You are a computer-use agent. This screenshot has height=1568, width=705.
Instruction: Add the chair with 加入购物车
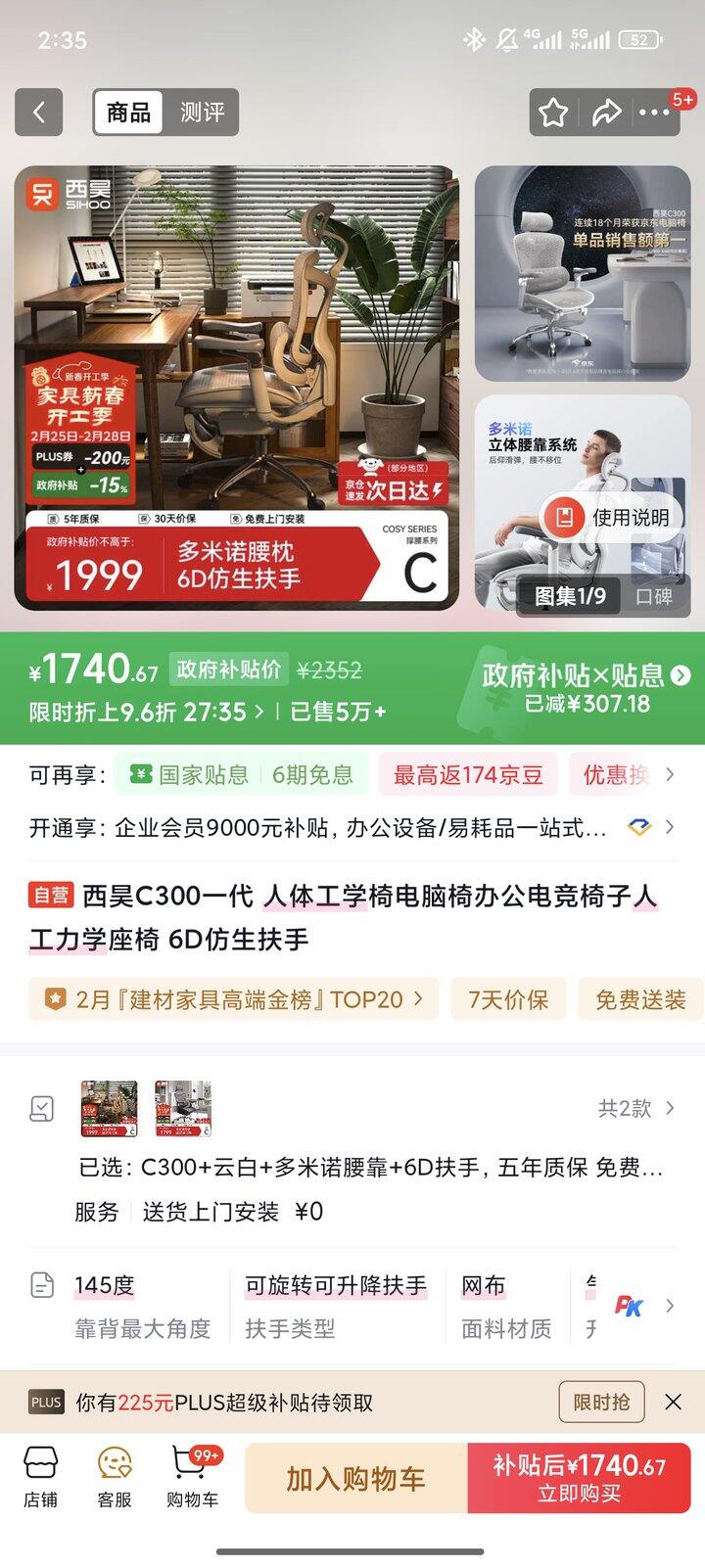355,1478
